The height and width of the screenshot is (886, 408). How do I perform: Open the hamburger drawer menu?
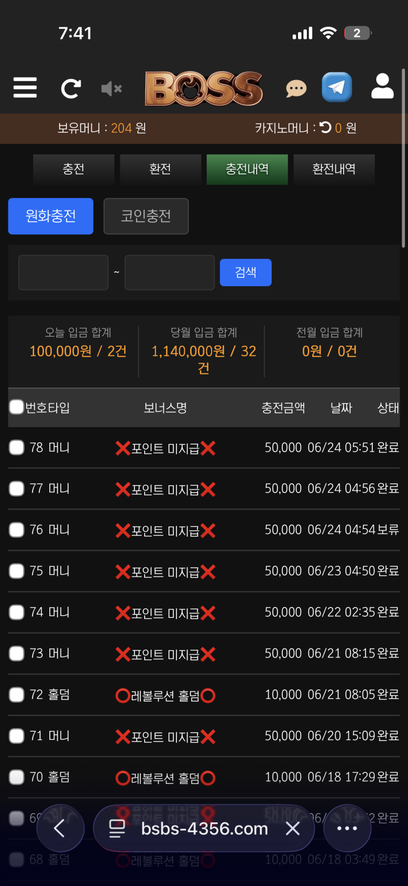[25, 88]
